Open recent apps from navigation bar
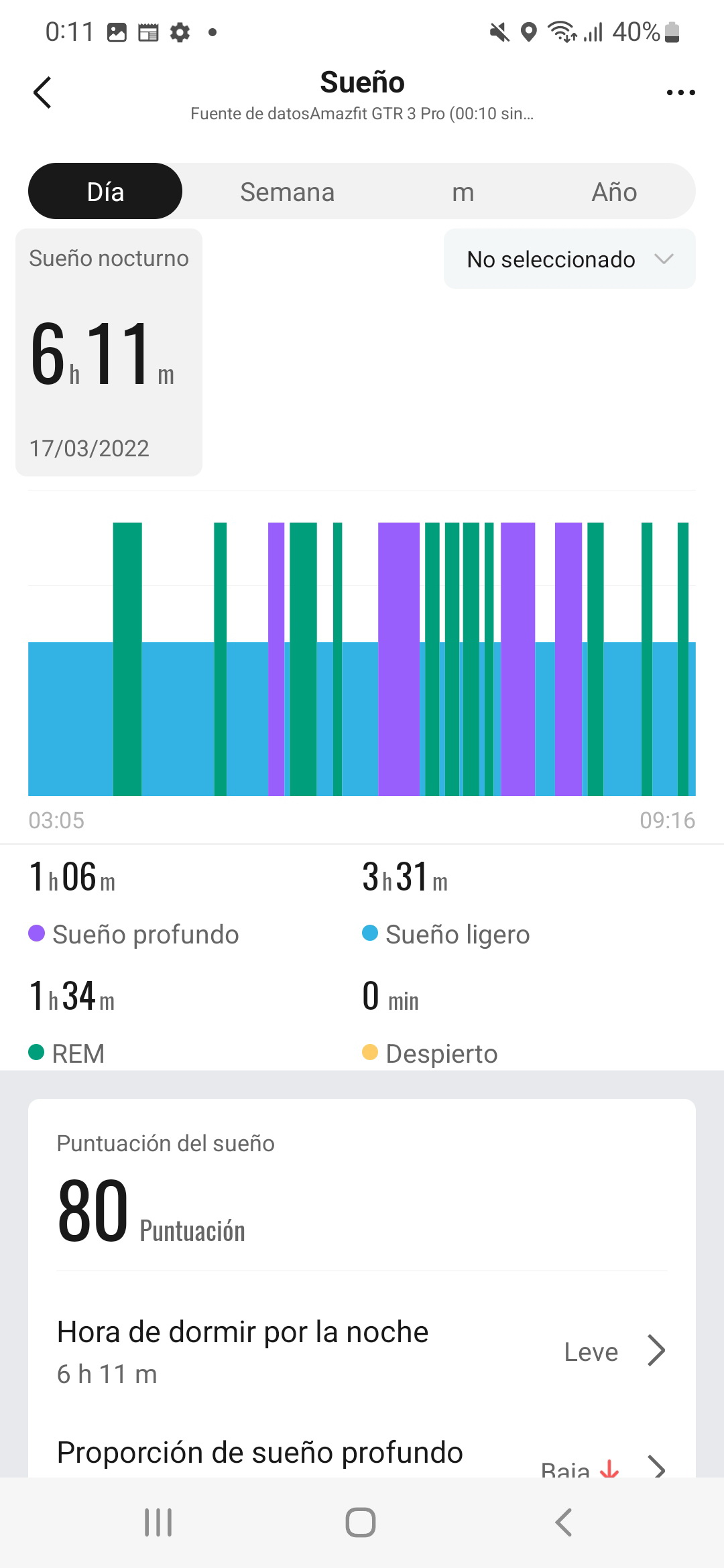This screenshot has height=1568, width=724. coord(158,1522)
